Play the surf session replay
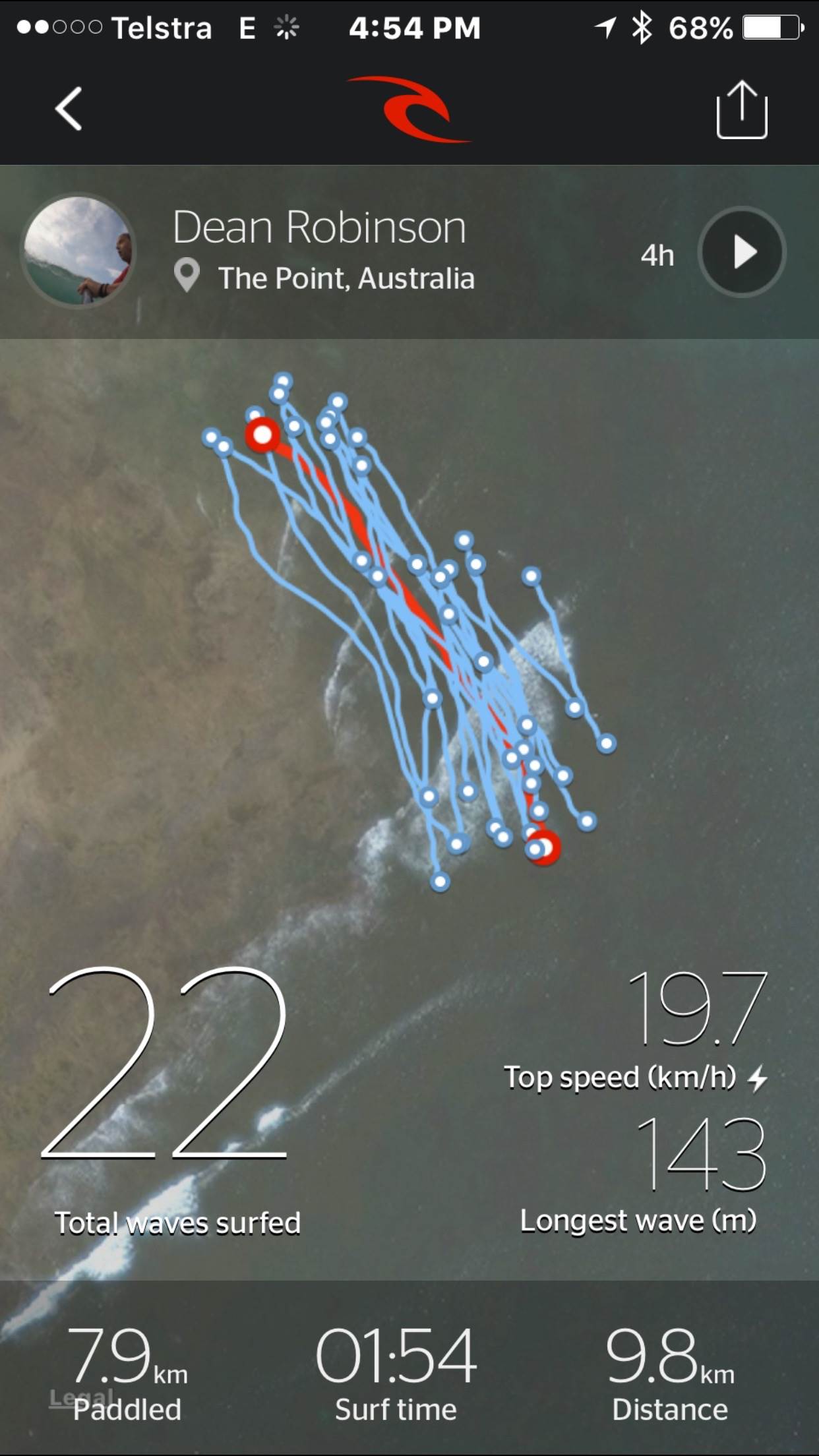Image resolution: width=819 pixels, height=1456 pixels. point(743,252)
